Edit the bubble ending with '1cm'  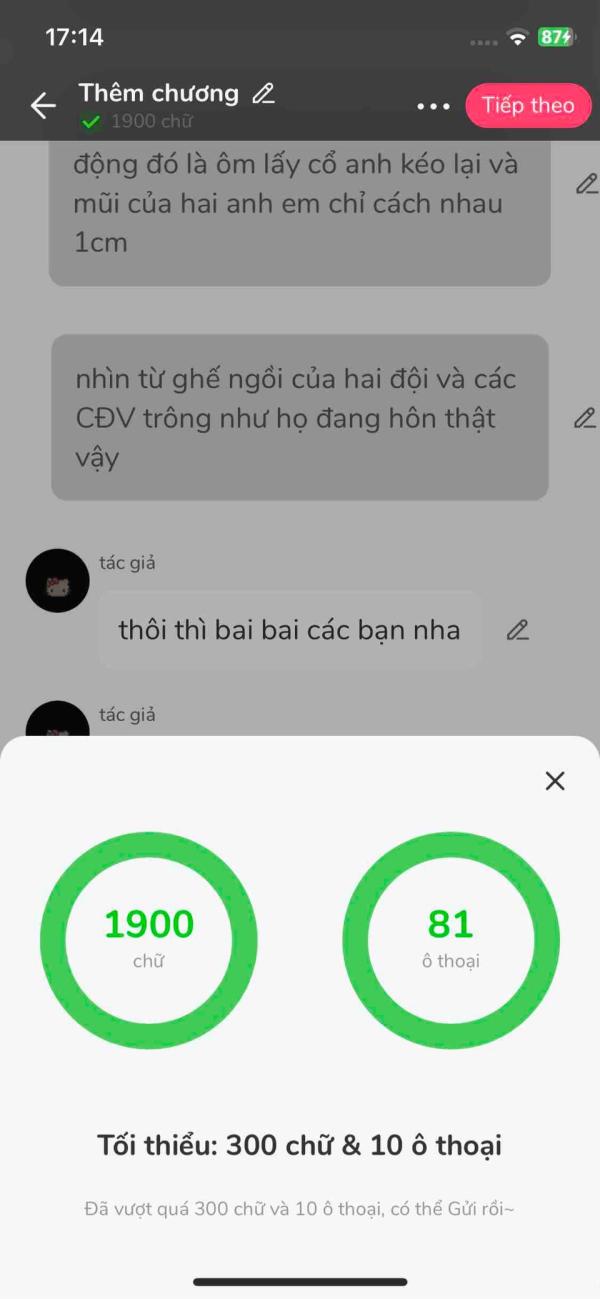pyautogui.click(x=586, y=184)
